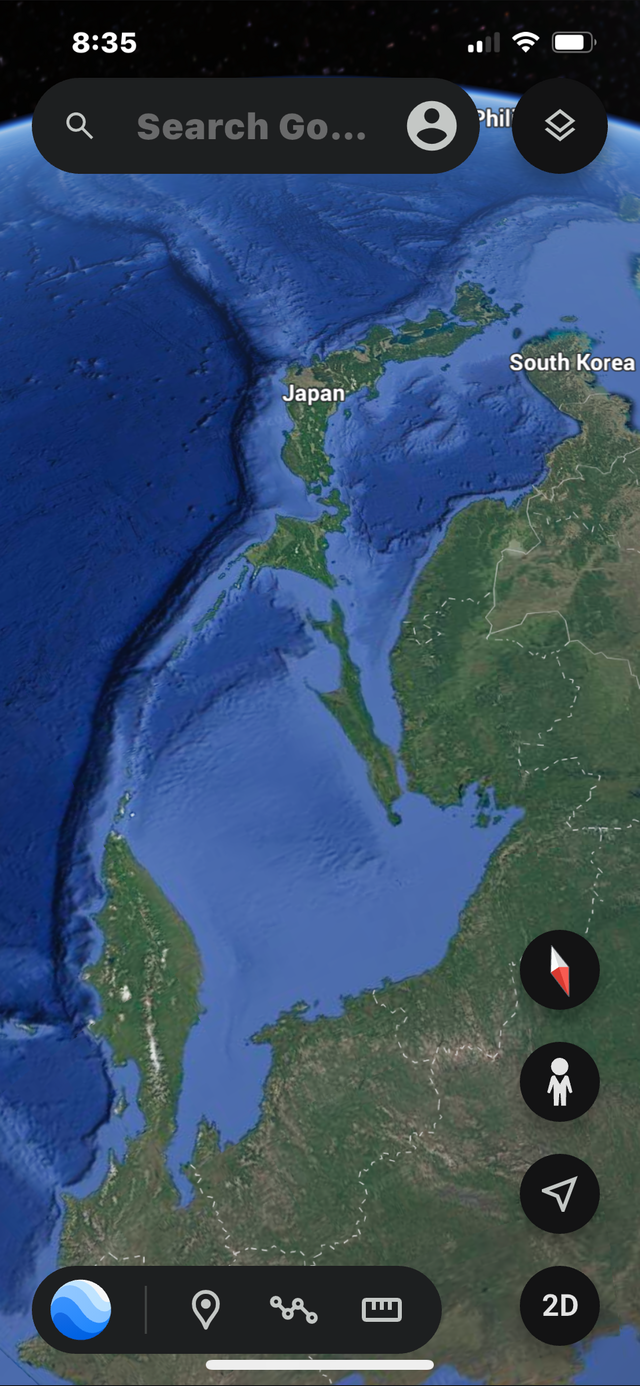The height and width of the screenshot is (1386, 640).
Task: Select the South Korea map label
Action: (572, 362)
